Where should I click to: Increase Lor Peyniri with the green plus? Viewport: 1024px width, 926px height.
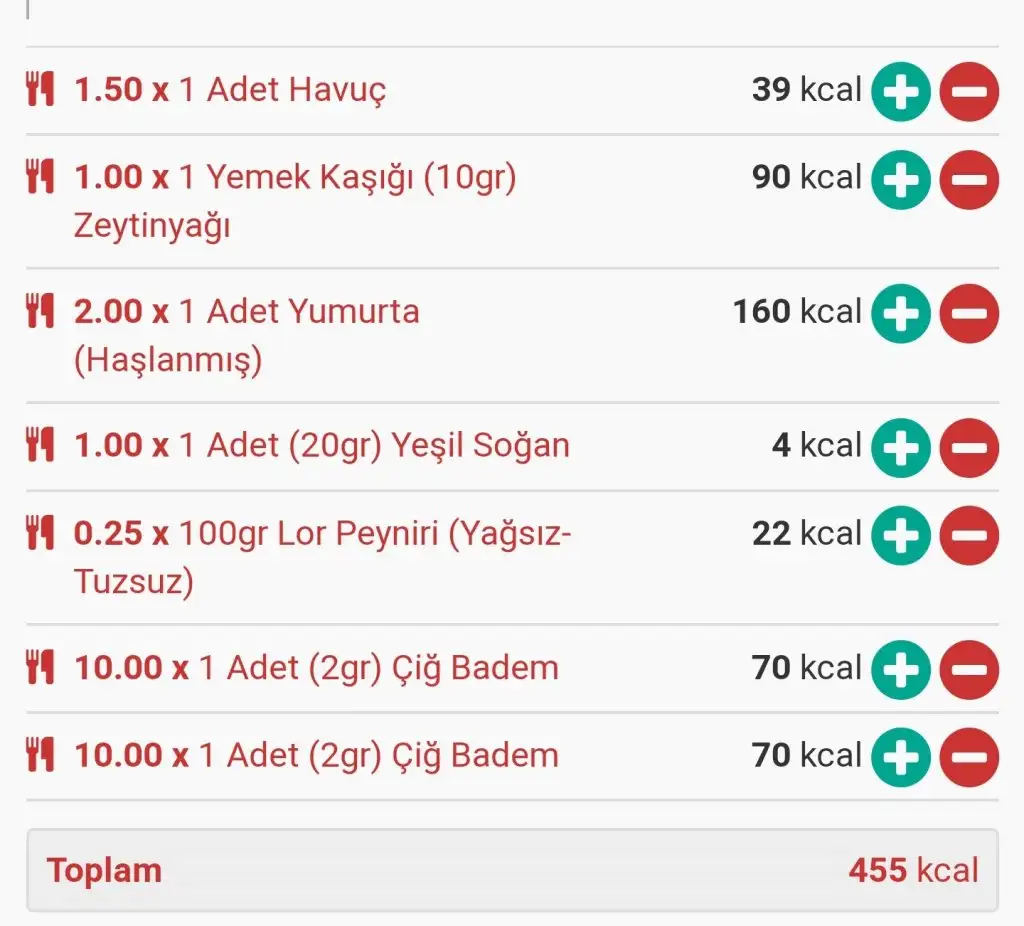[901, 536]
